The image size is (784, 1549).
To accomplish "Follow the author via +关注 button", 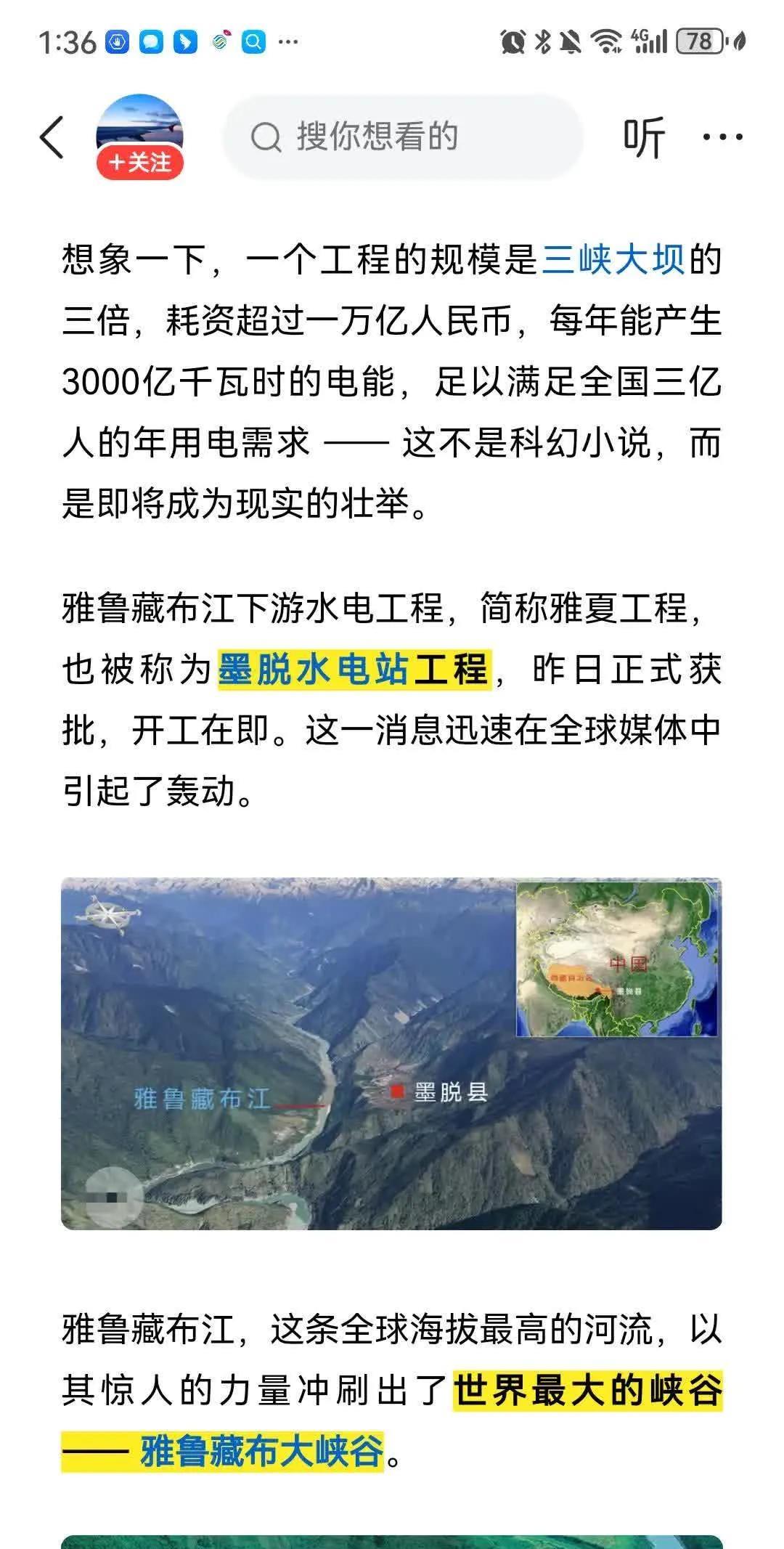I will (139, 161).
